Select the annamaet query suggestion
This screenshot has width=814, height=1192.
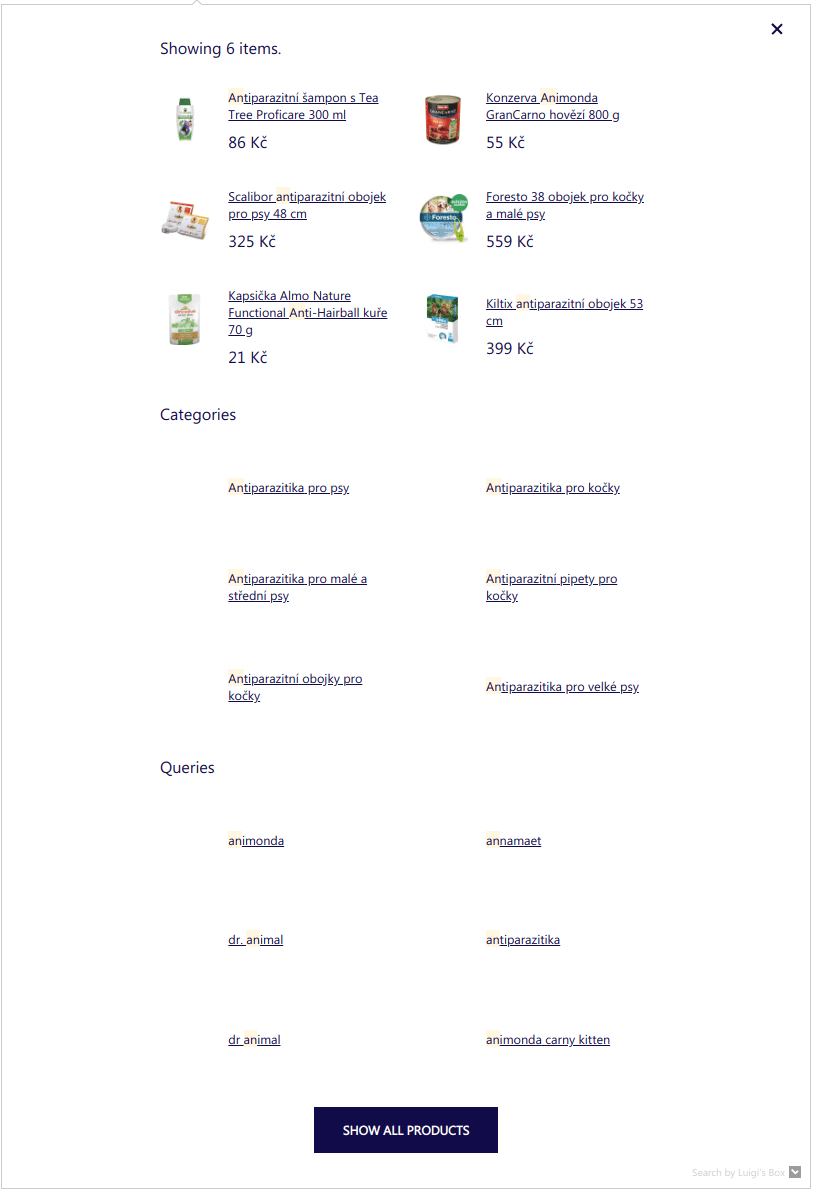[513, 841]
